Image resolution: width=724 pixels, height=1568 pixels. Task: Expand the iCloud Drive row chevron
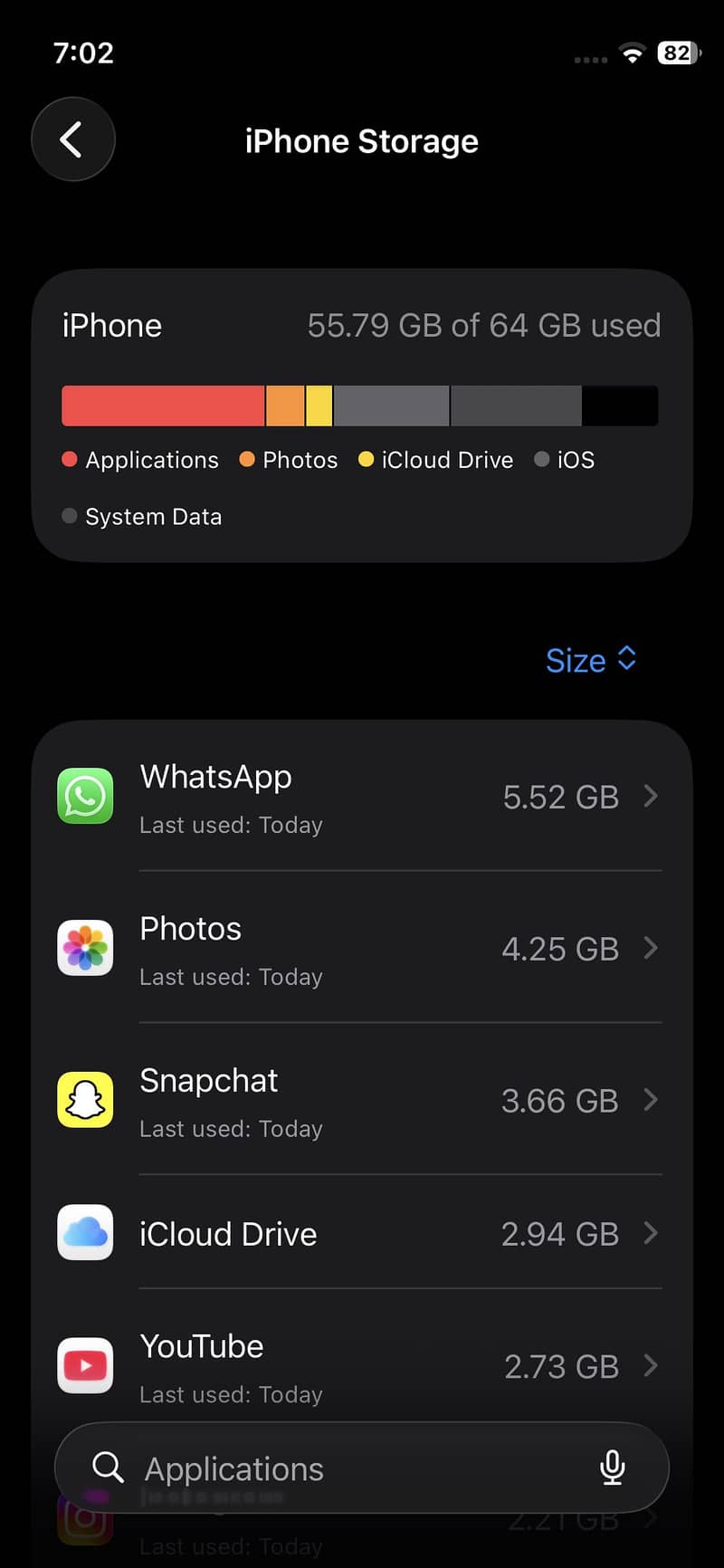click(651, 1233)
